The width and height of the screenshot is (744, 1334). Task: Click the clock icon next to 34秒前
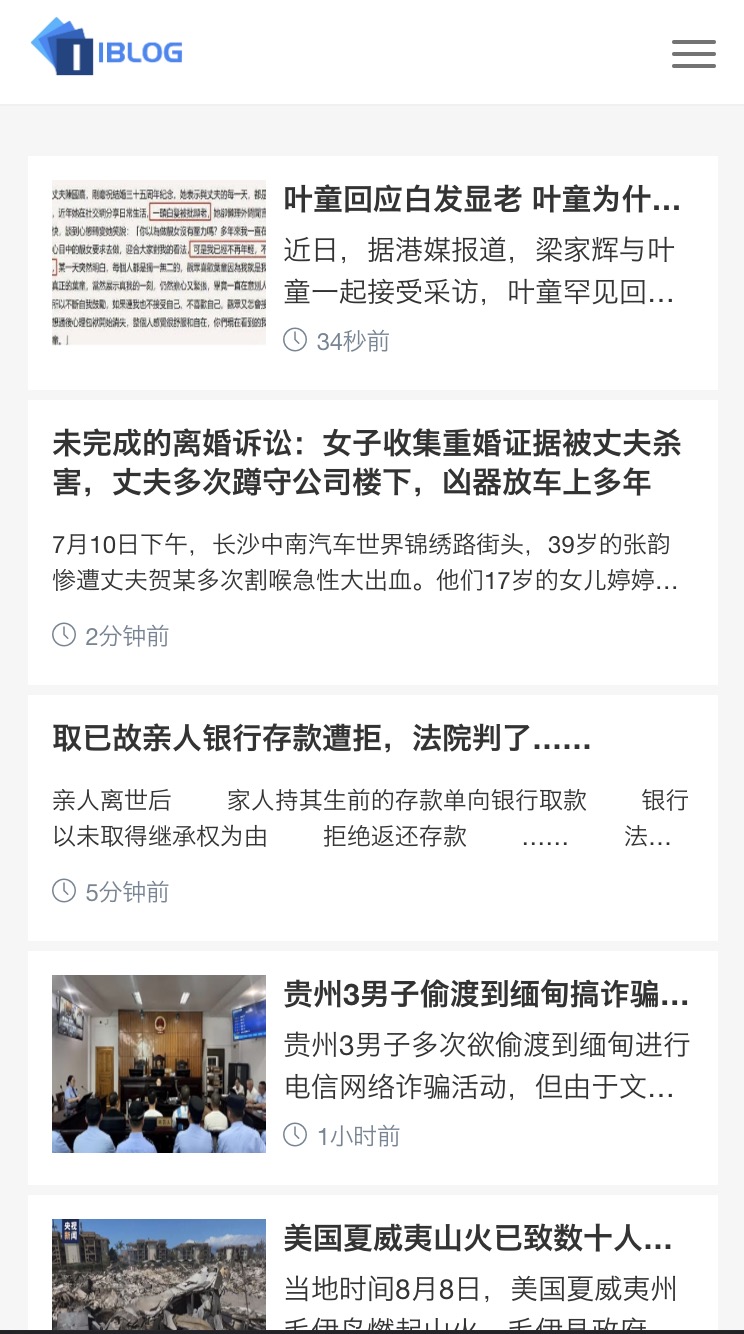[295, 340]
